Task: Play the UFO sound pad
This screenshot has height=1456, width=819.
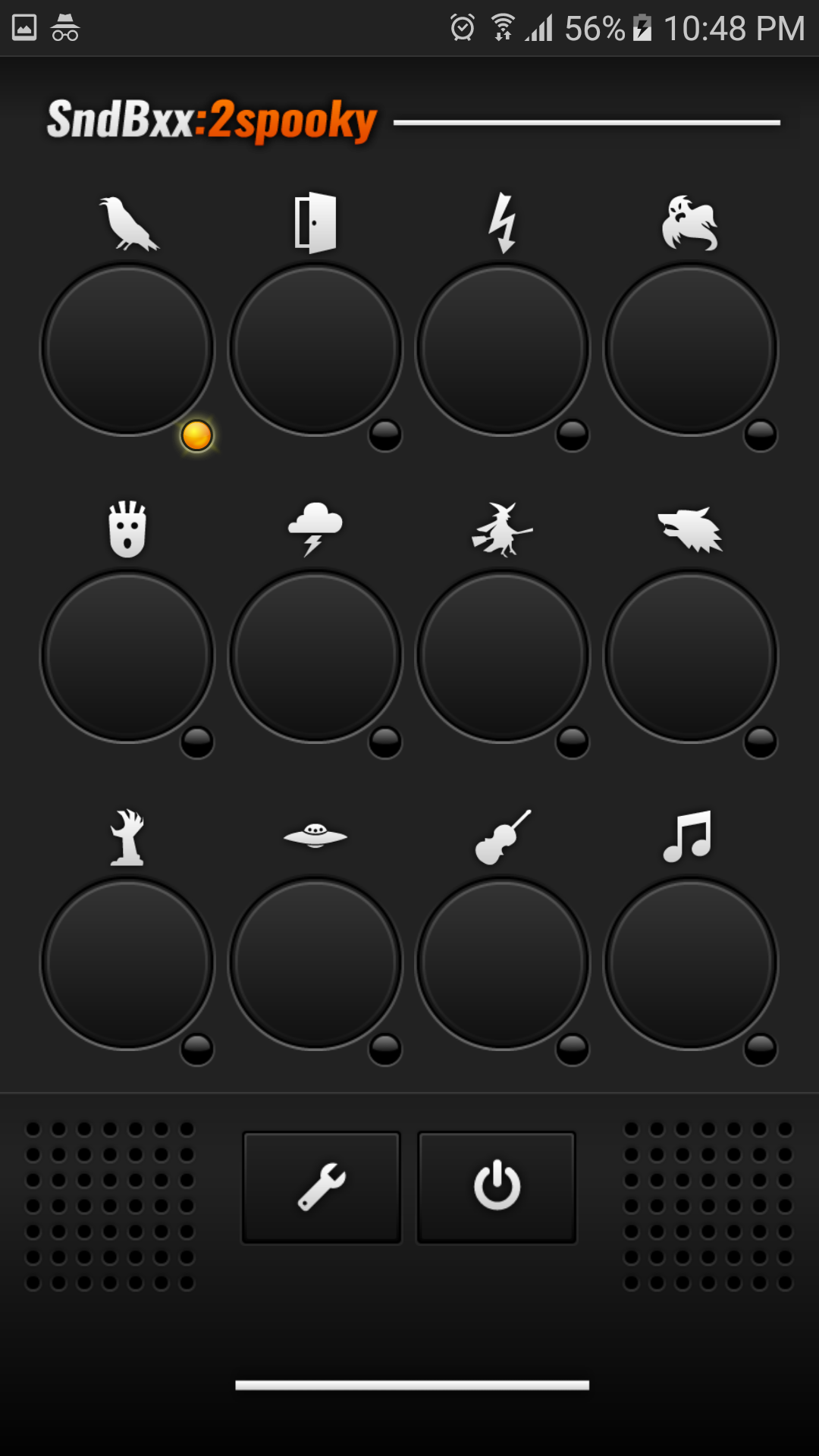Action: [x=315, y=963]
